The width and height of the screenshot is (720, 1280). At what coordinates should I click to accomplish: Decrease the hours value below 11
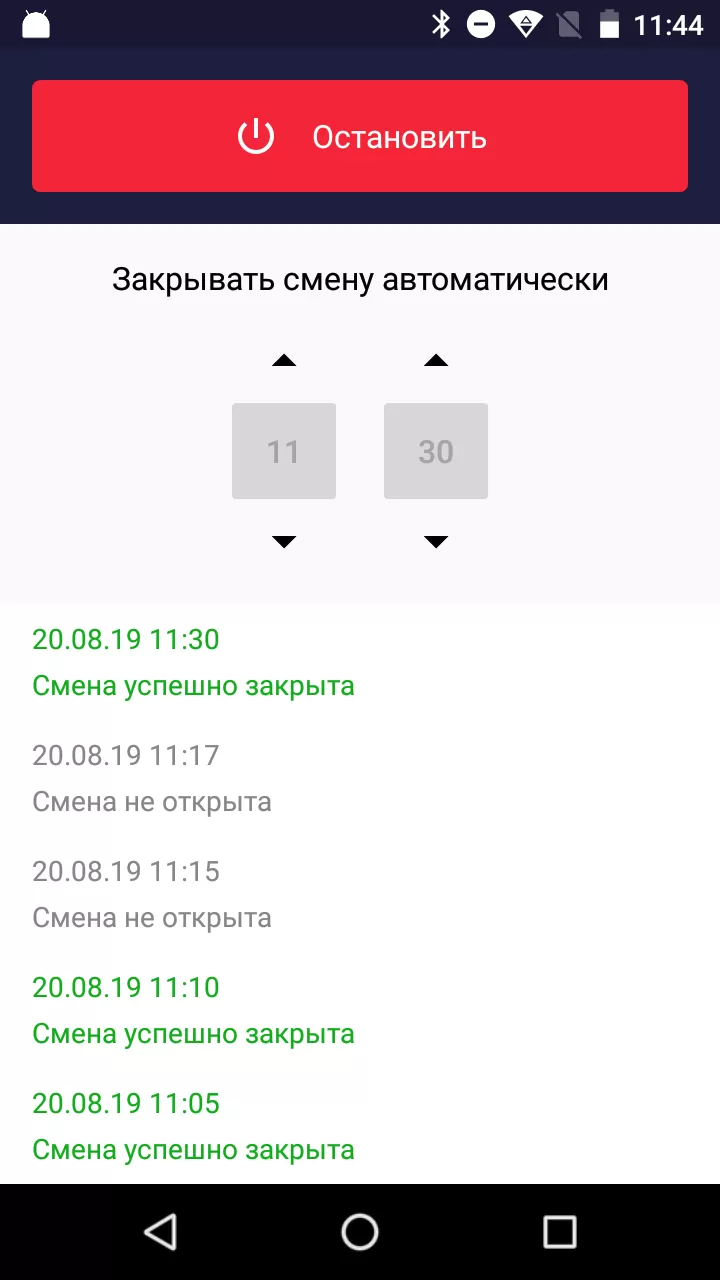(x=284, y=542)
